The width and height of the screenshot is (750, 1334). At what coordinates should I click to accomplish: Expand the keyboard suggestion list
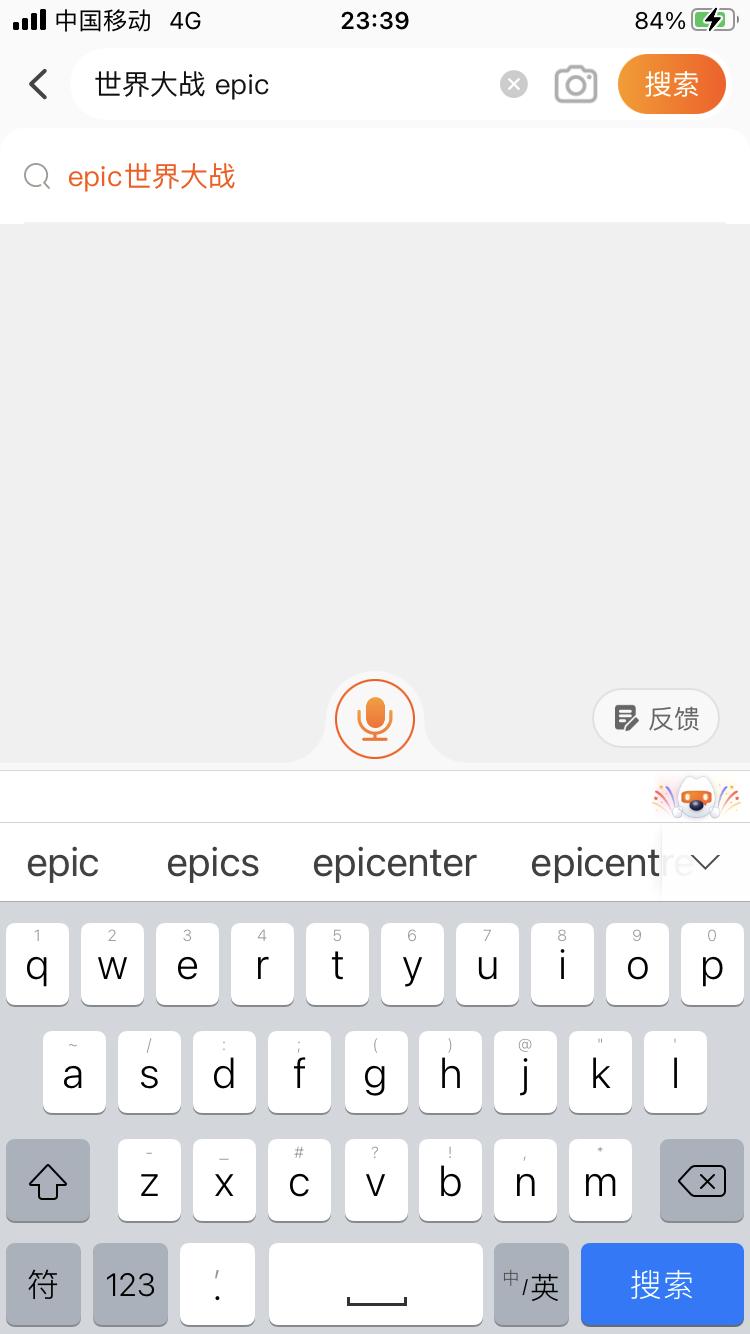705,863
